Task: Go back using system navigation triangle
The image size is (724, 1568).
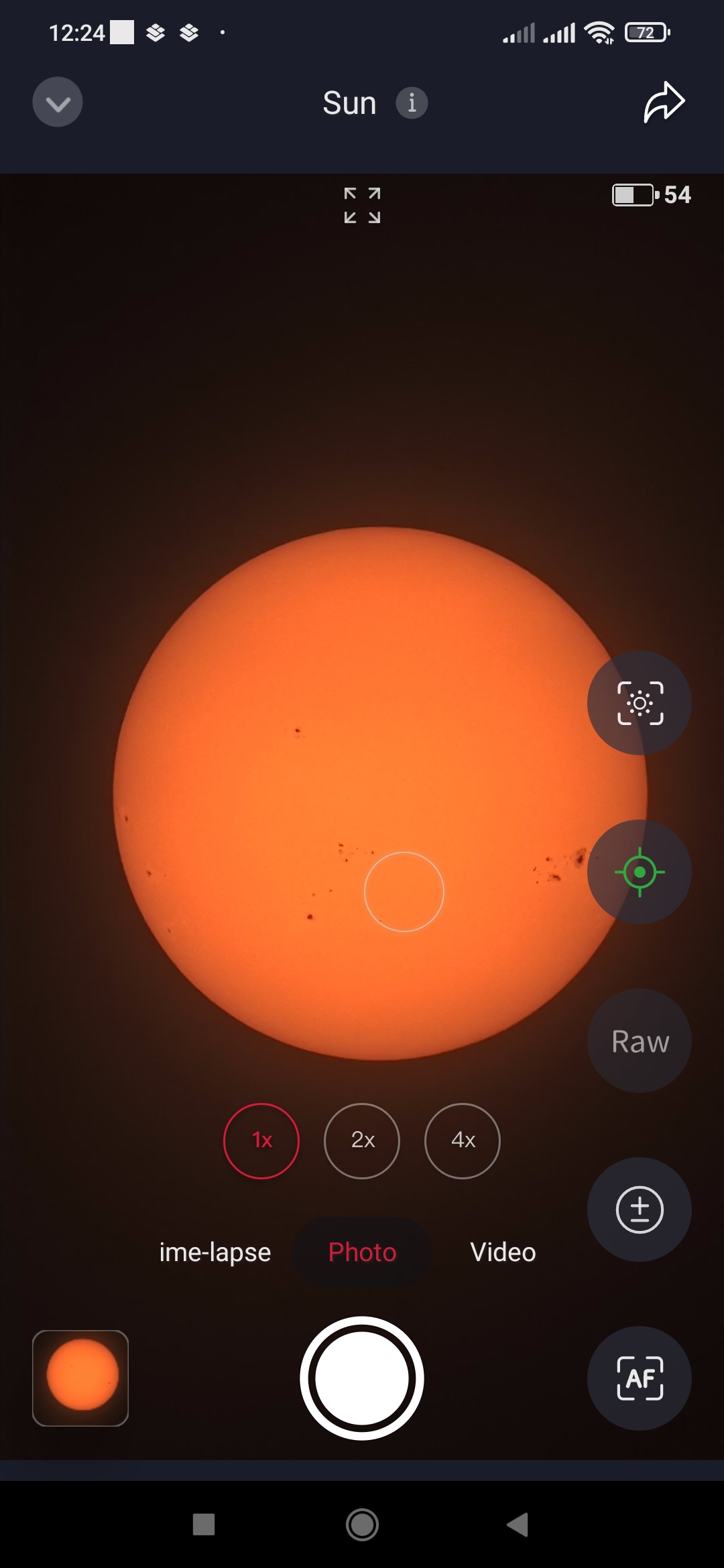Action: 518,1524
